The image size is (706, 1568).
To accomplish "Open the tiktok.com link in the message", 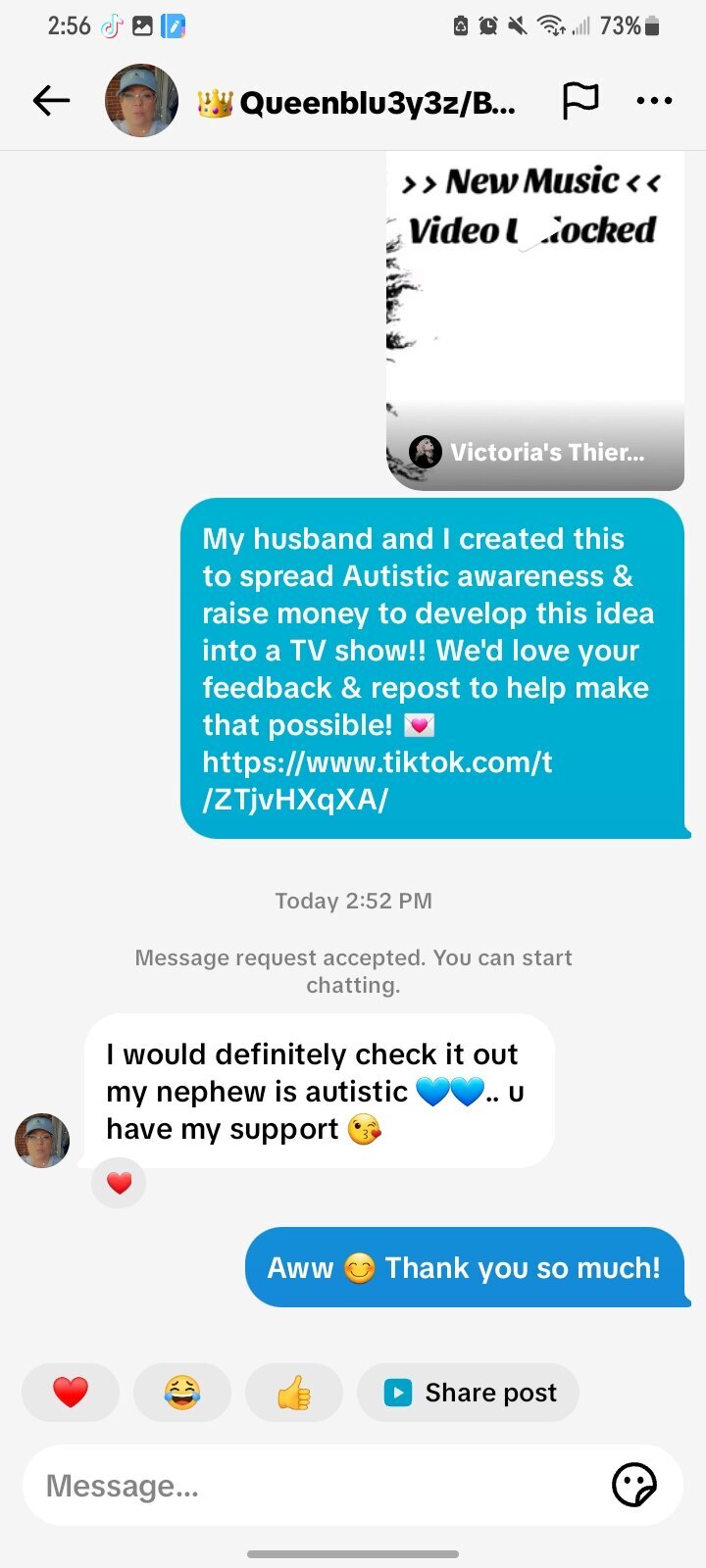I will [378, 780].
